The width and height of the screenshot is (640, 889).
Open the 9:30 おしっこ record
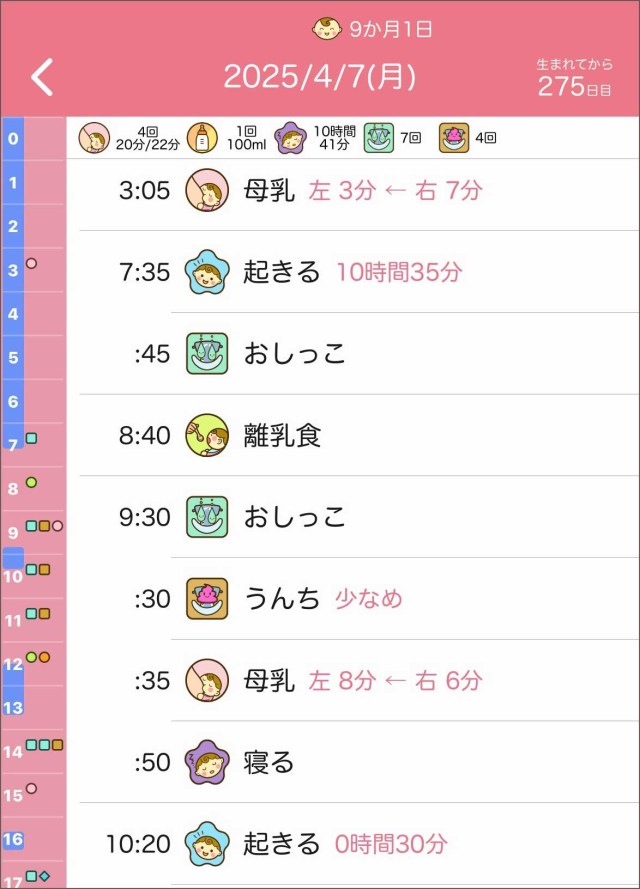350,516
